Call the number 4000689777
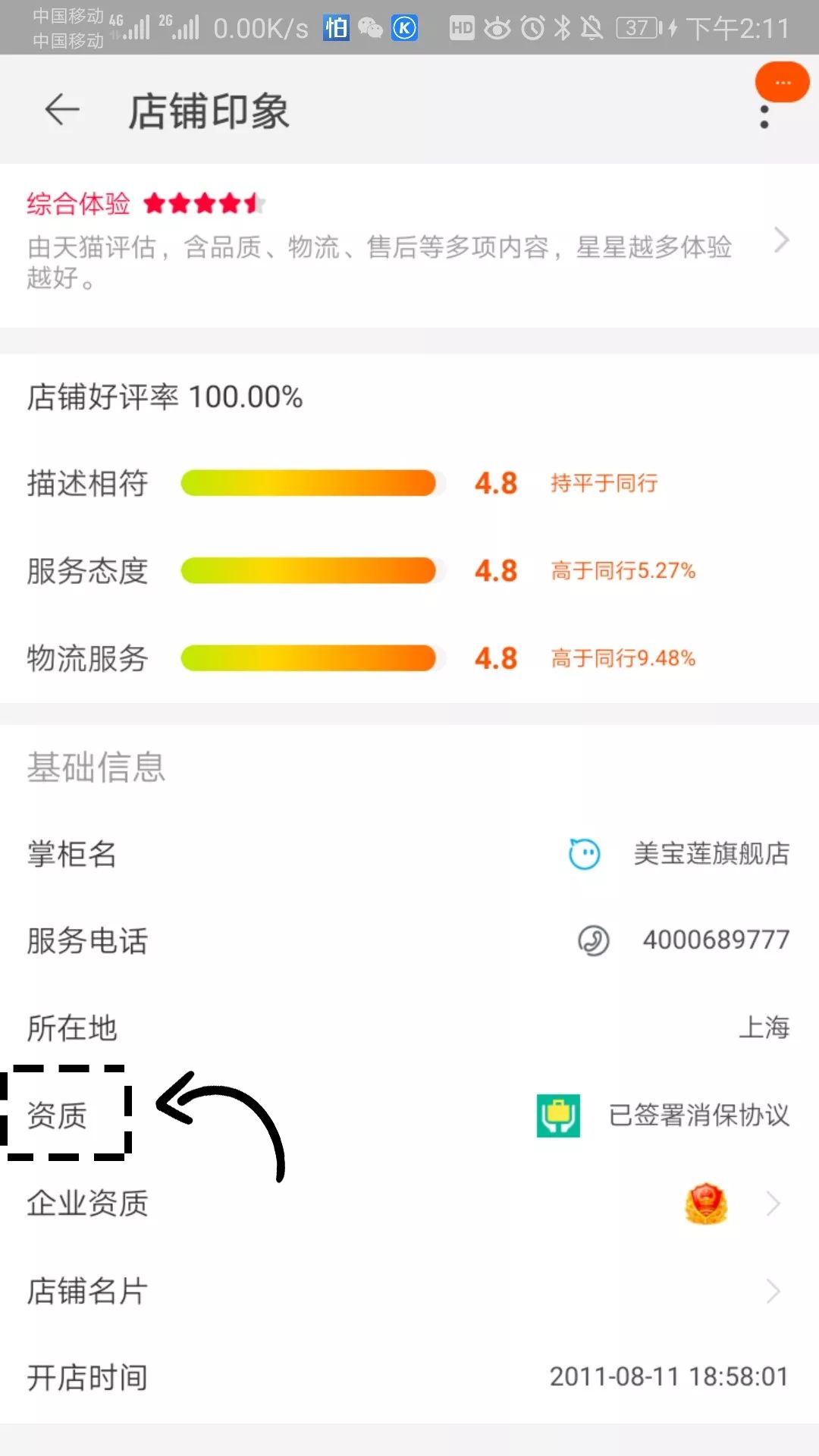The height and width of the screenshot is (1456, 819). pyautogui.click(x=714, y=940)
